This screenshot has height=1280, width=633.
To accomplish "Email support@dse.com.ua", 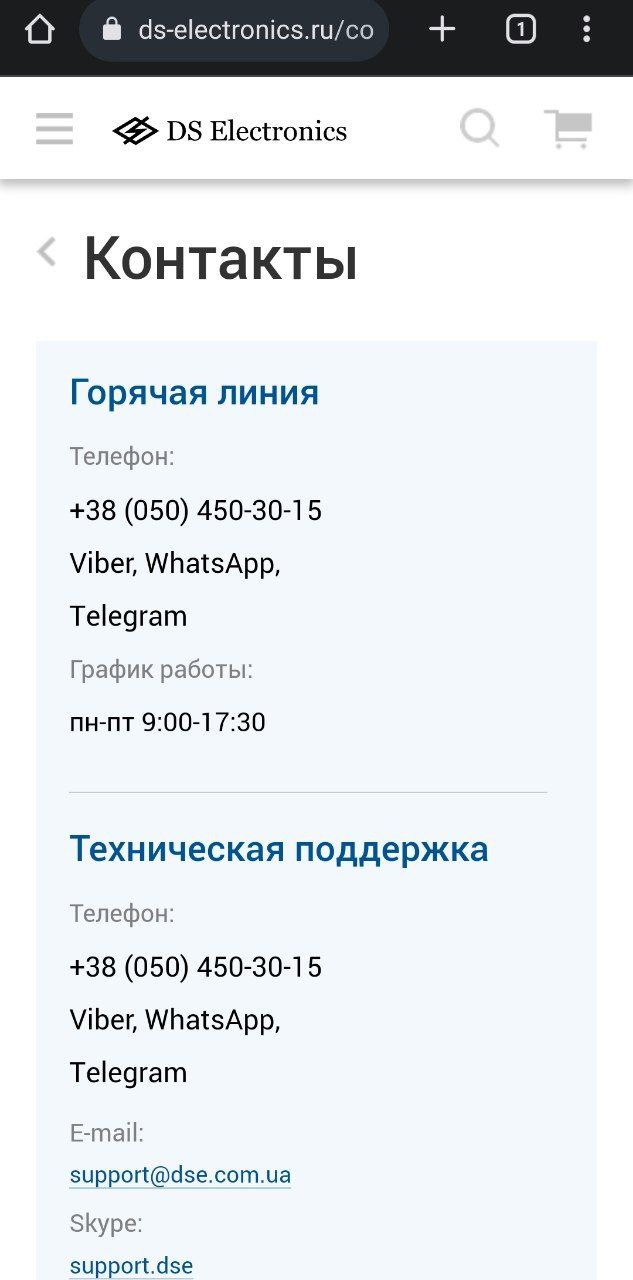I will pyautogui.click(x=180, y=1175).
